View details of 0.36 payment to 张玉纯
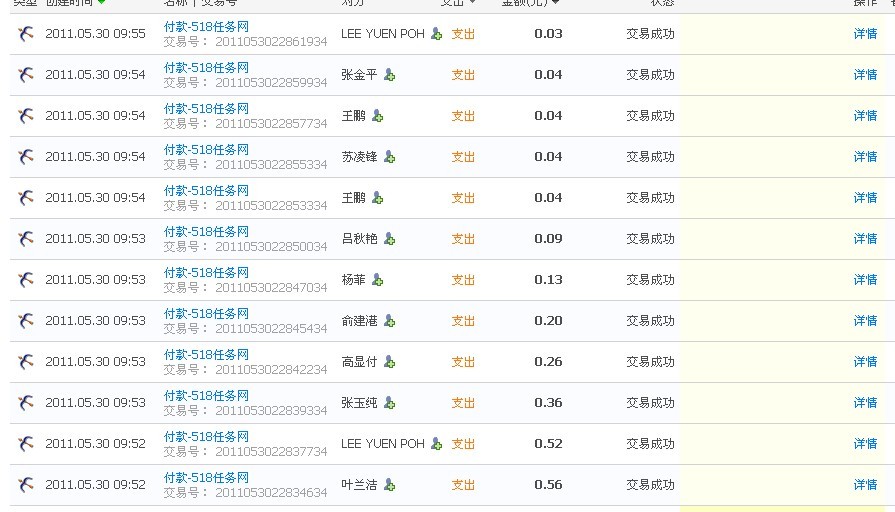 coord(865,402)
